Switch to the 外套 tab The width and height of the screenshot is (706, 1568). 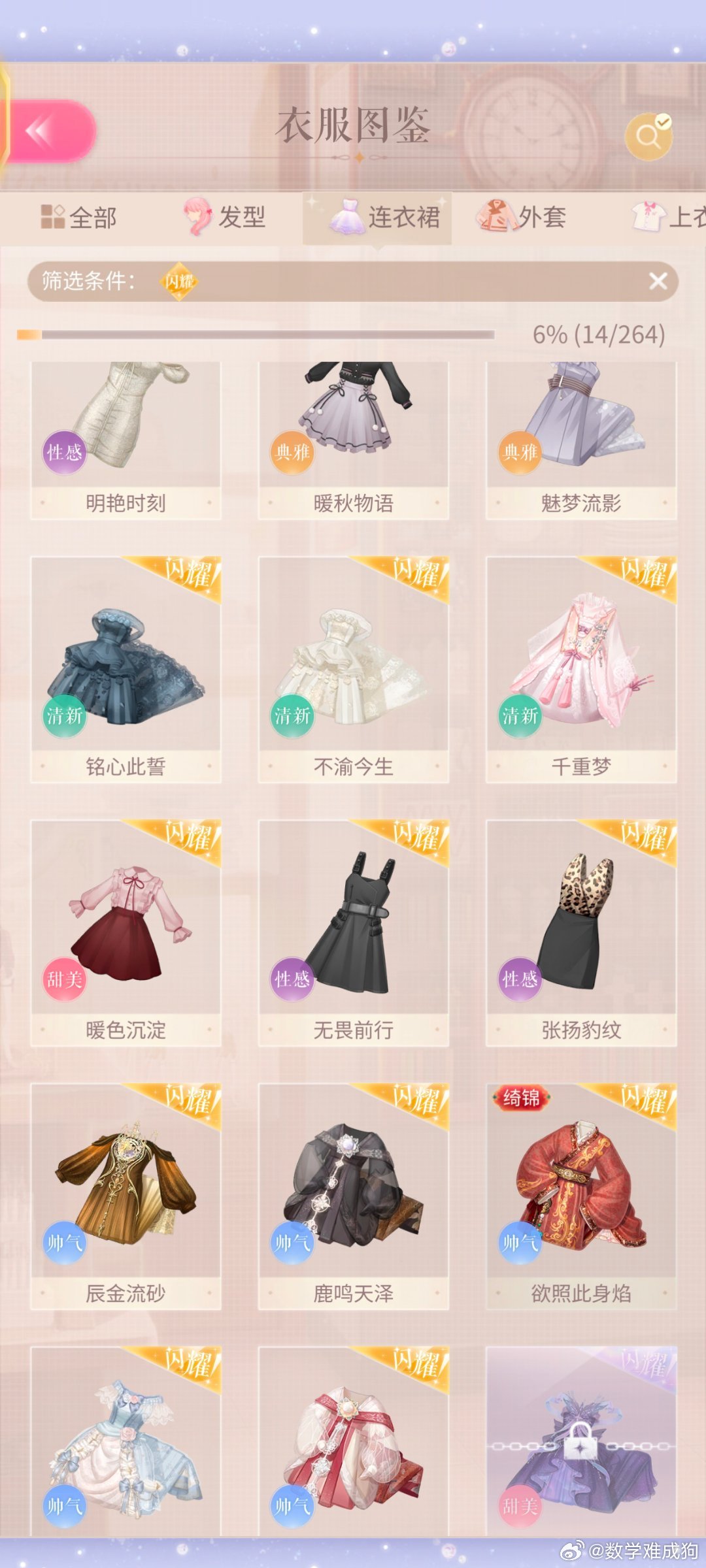click(x=520, y=218)
